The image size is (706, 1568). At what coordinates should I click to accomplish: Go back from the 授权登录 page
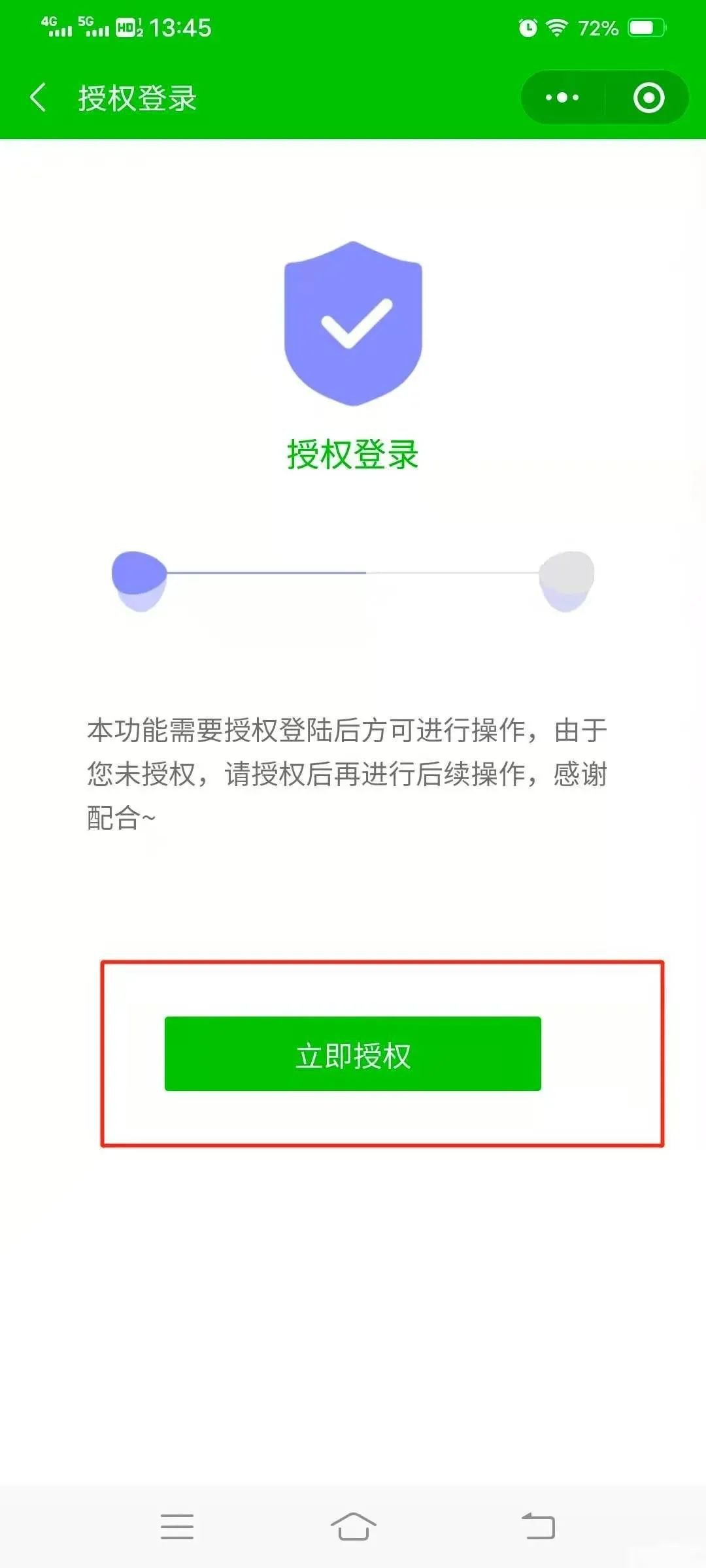[x=38, y=98]
